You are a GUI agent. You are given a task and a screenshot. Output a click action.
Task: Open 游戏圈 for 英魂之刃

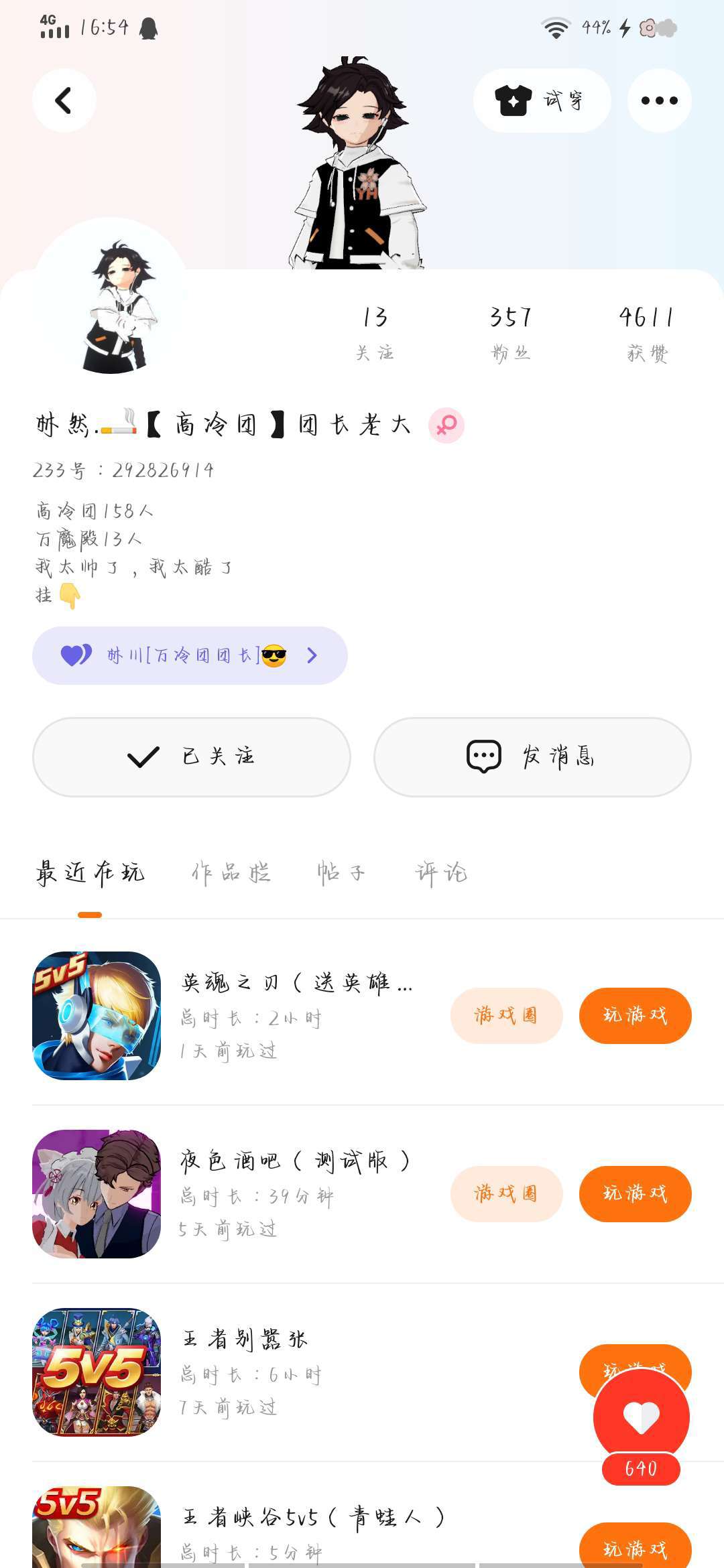pos(506,1015)
